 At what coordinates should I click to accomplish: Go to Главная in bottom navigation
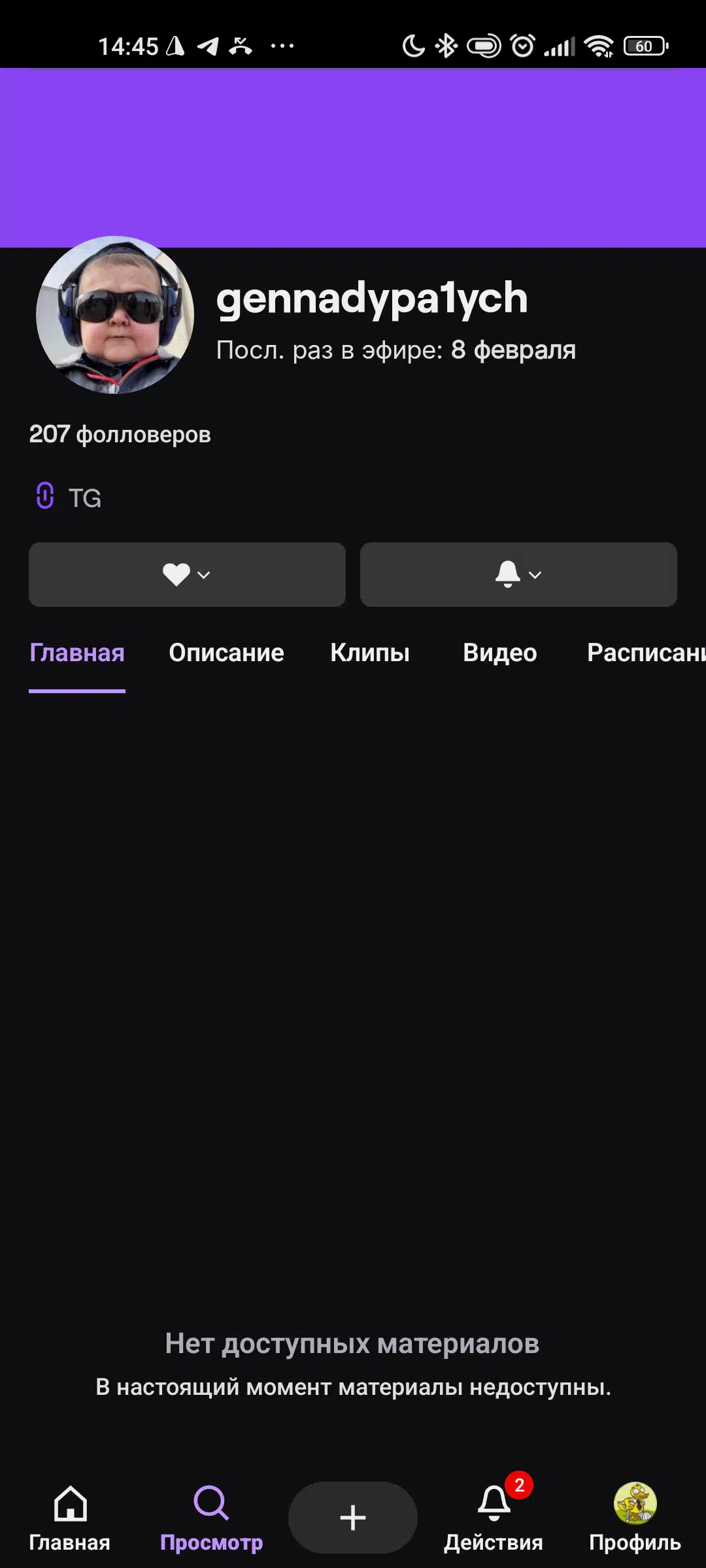pos(70,1518)
